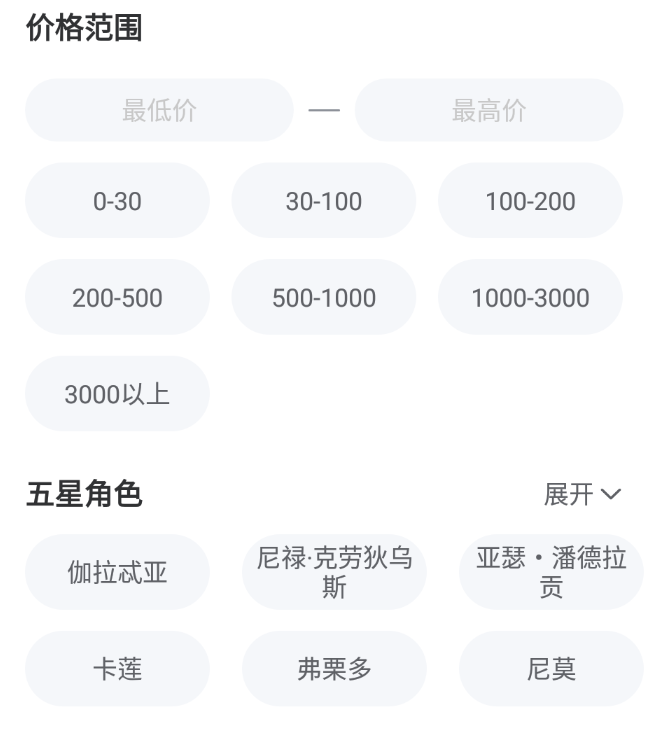
Task: Select the 卡莲 character filter
Action: coord(117,669)
